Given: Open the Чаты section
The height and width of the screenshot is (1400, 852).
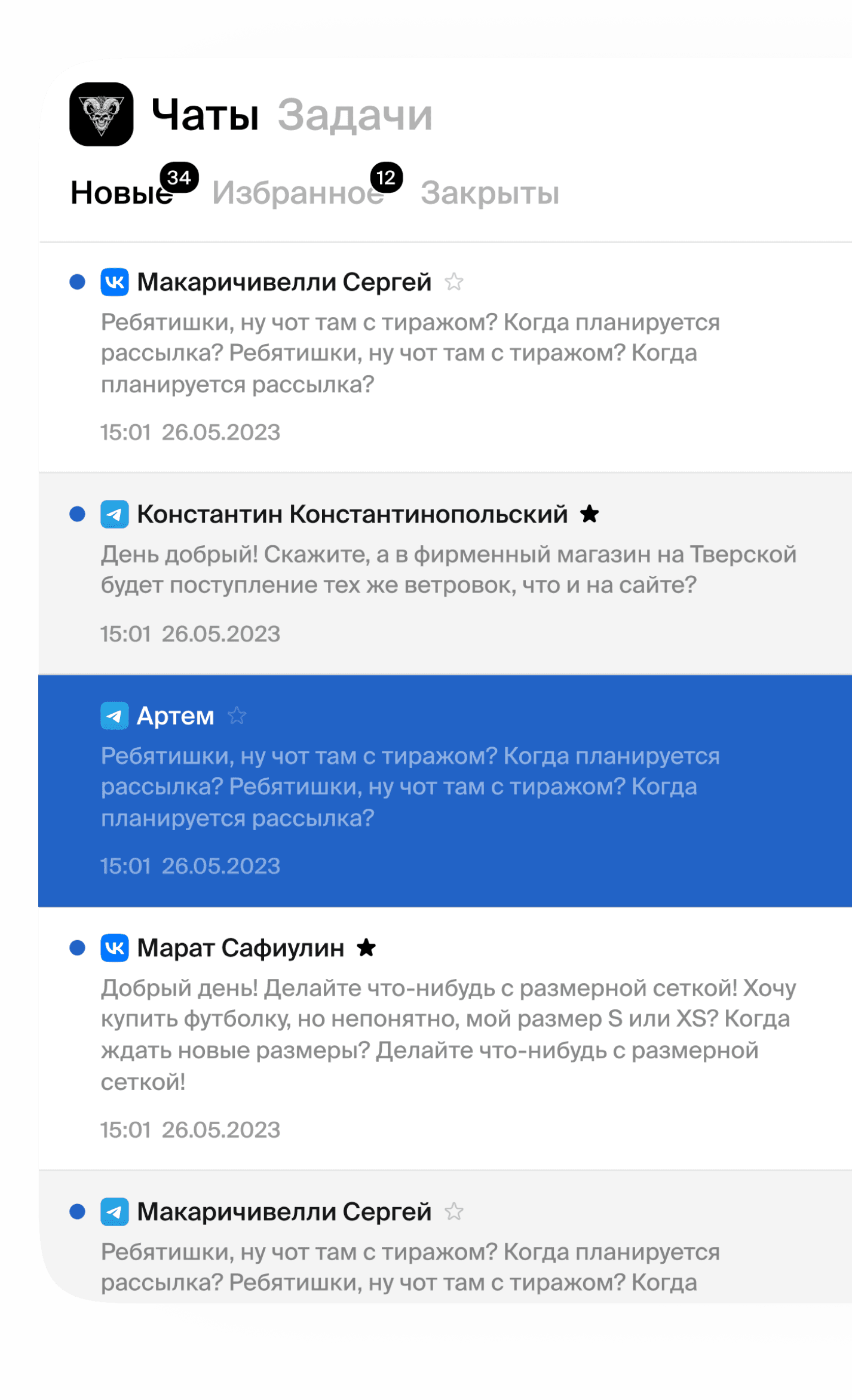Looking at the screenshot, I should 205,115.
